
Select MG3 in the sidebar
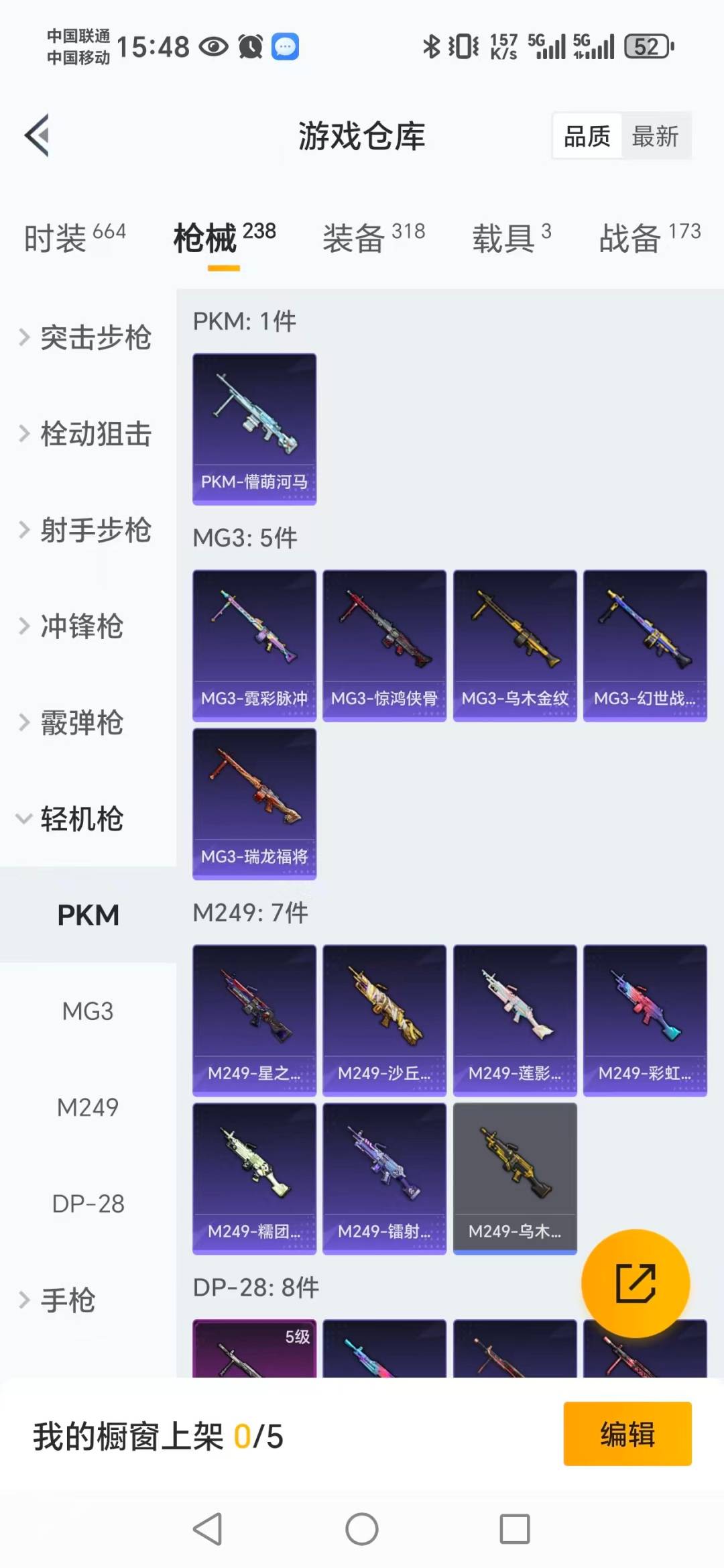(88, 1011)
